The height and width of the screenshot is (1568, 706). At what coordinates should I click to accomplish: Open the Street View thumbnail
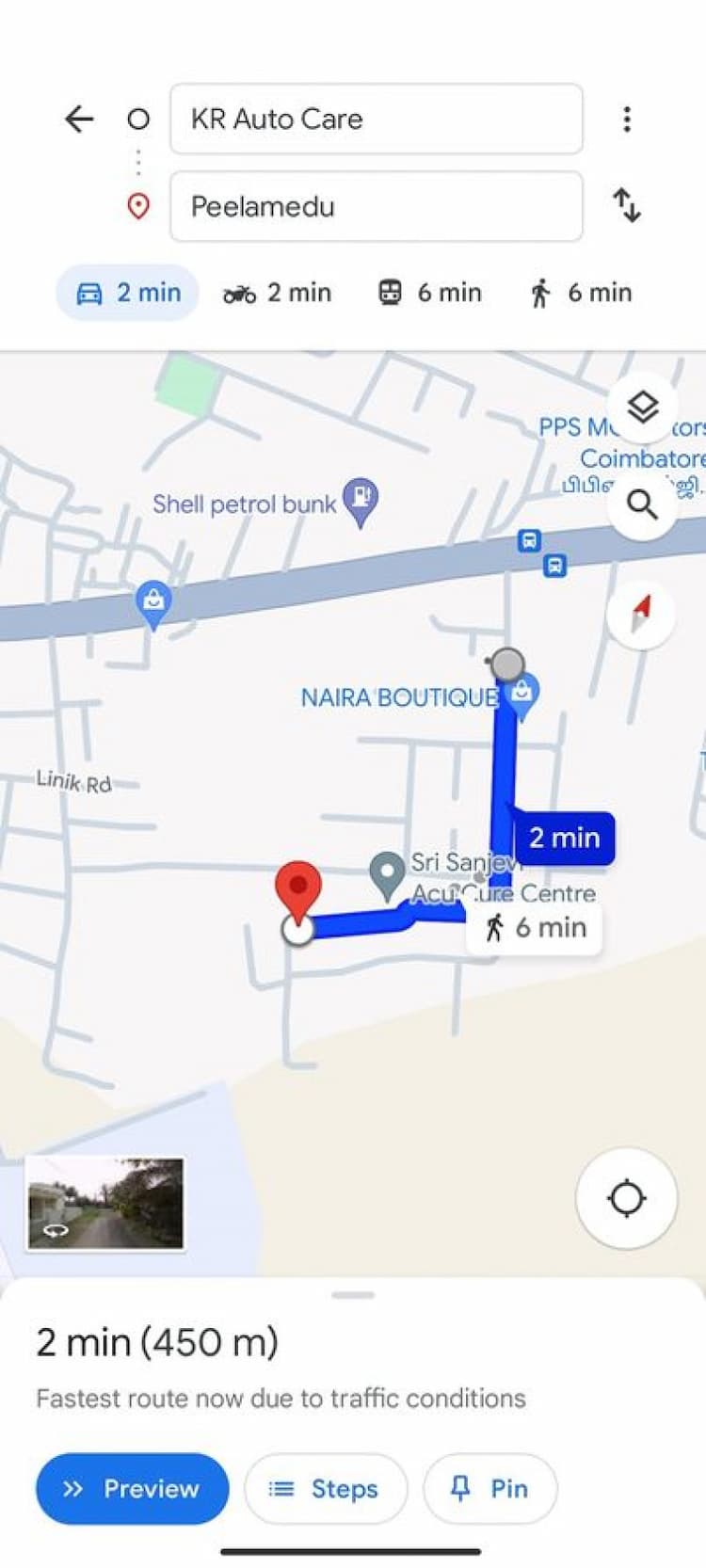[x=105, y=1203]
